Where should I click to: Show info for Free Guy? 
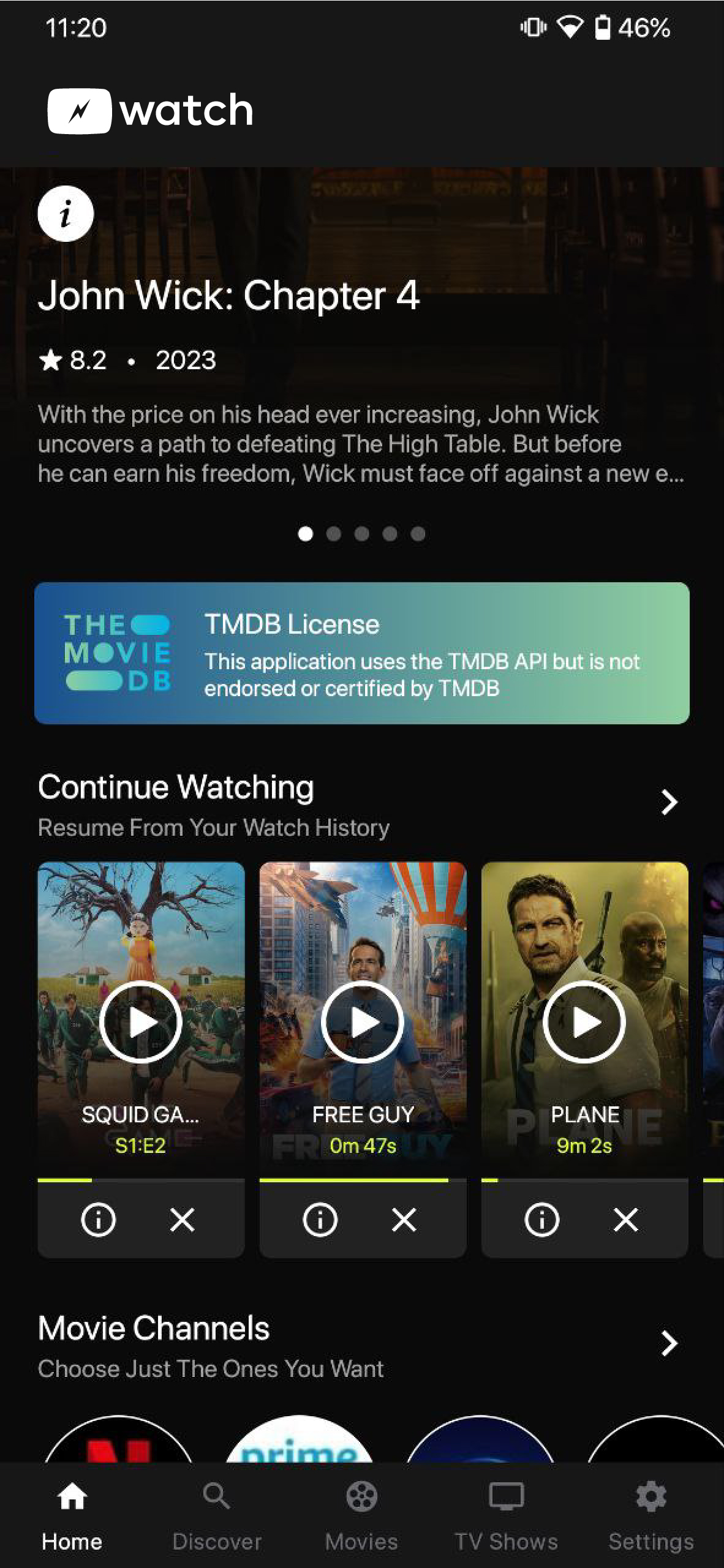[x=320, y=1220]
